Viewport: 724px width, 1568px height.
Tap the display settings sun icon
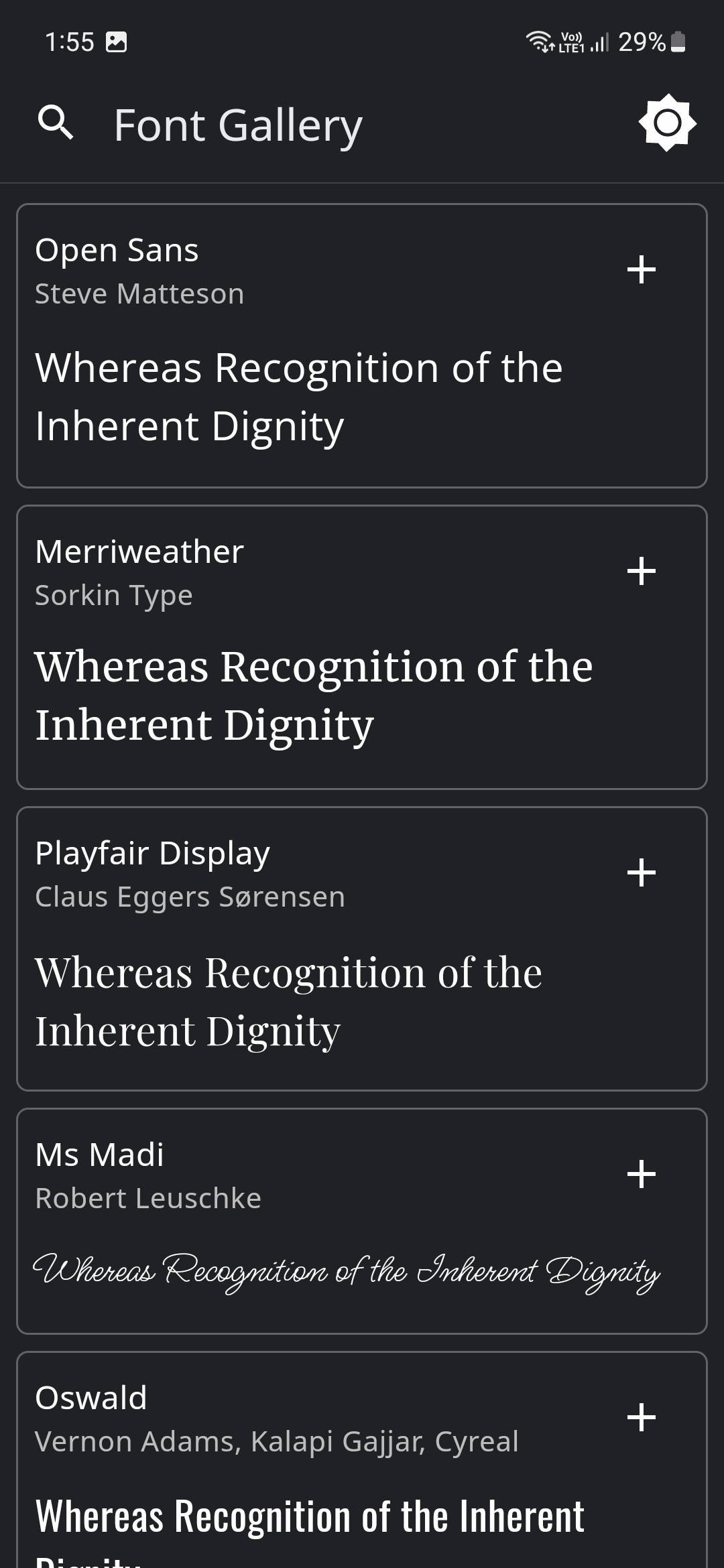coord(667,123)
